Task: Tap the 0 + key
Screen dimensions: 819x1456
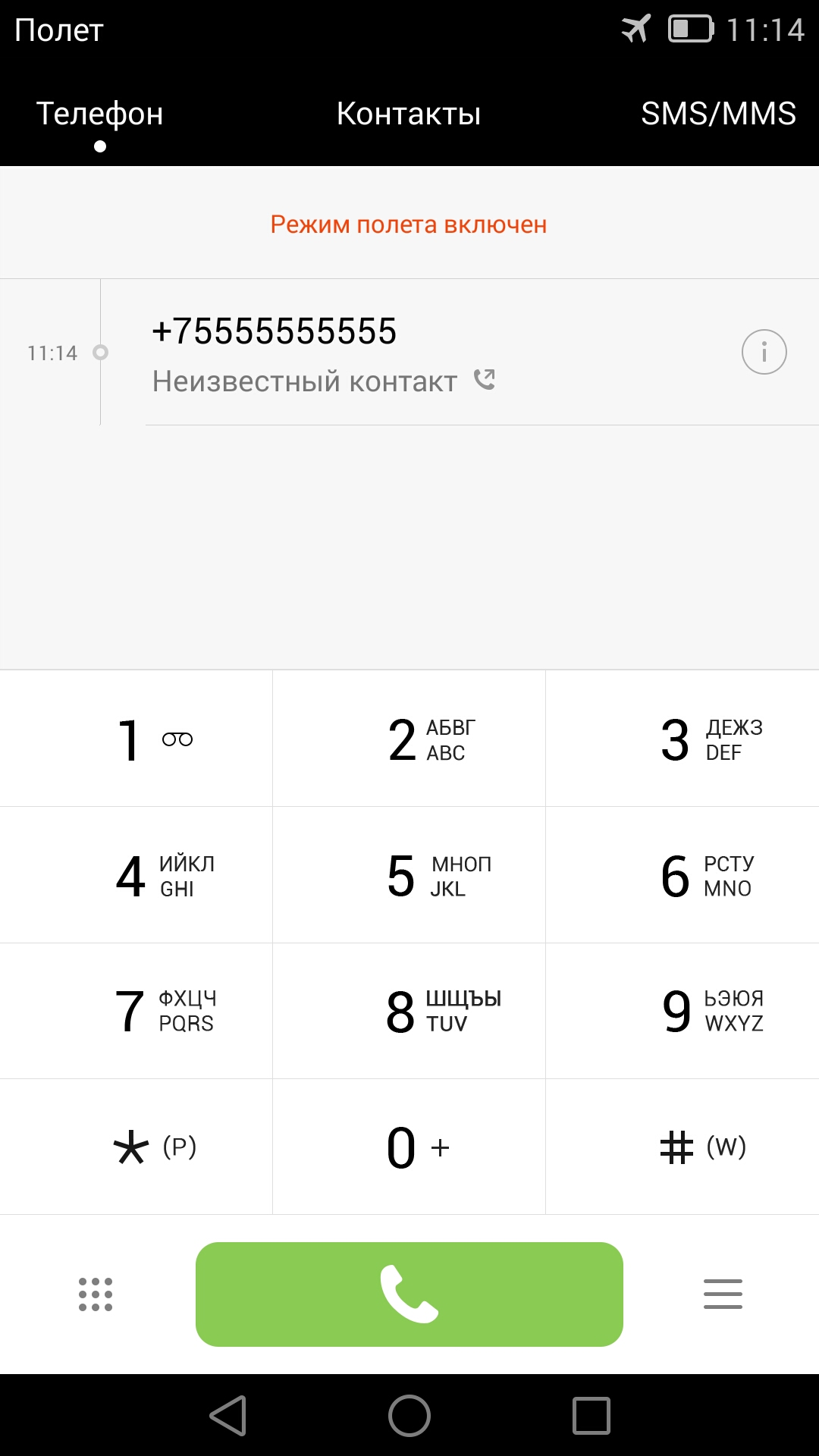Action: pyautogui.click(x=409, y=1147)
